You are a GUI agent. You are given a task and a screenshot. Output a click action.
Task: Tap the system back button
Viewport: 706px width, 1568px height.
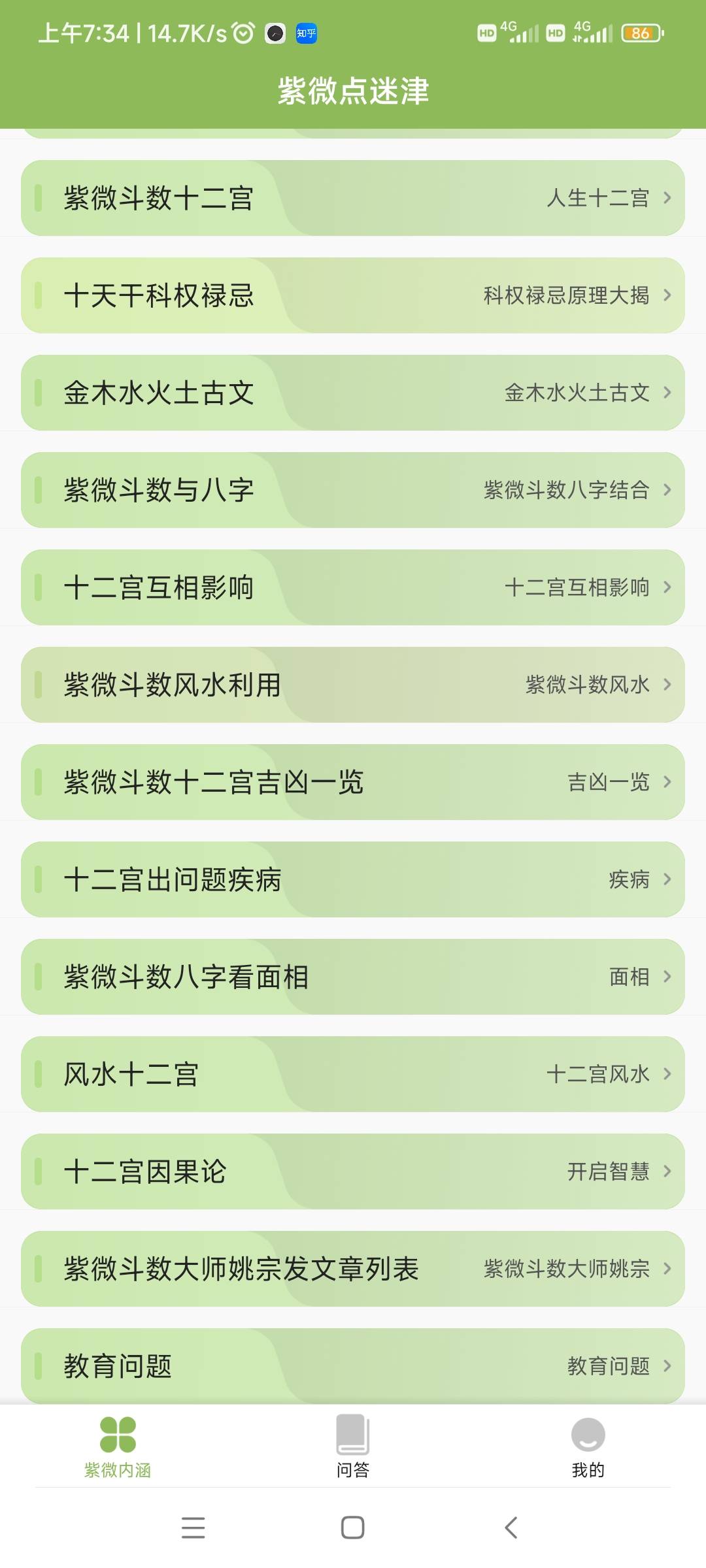(x=511, y=1527)
